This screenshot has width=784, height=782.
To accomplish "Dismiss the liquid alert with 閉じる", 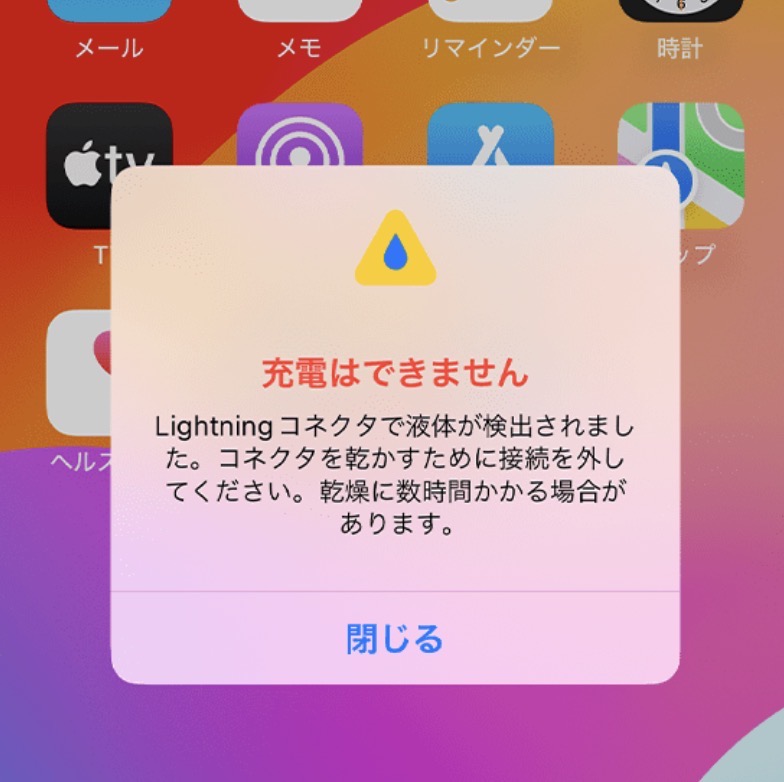I will [x=394, y=638].
